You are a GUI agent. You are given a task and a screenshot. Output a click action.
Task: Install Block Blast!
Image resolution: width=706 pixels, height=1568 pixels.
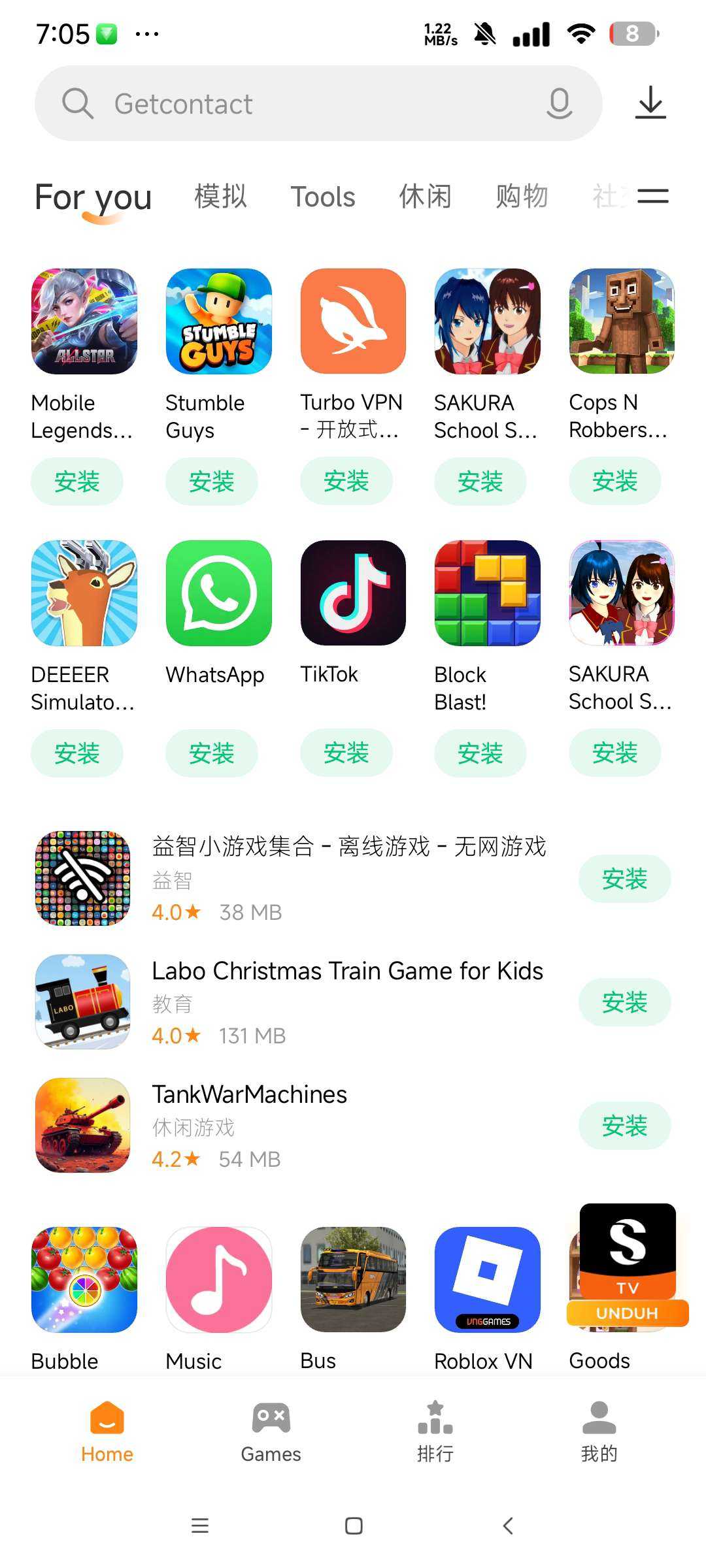coord(480,753)
